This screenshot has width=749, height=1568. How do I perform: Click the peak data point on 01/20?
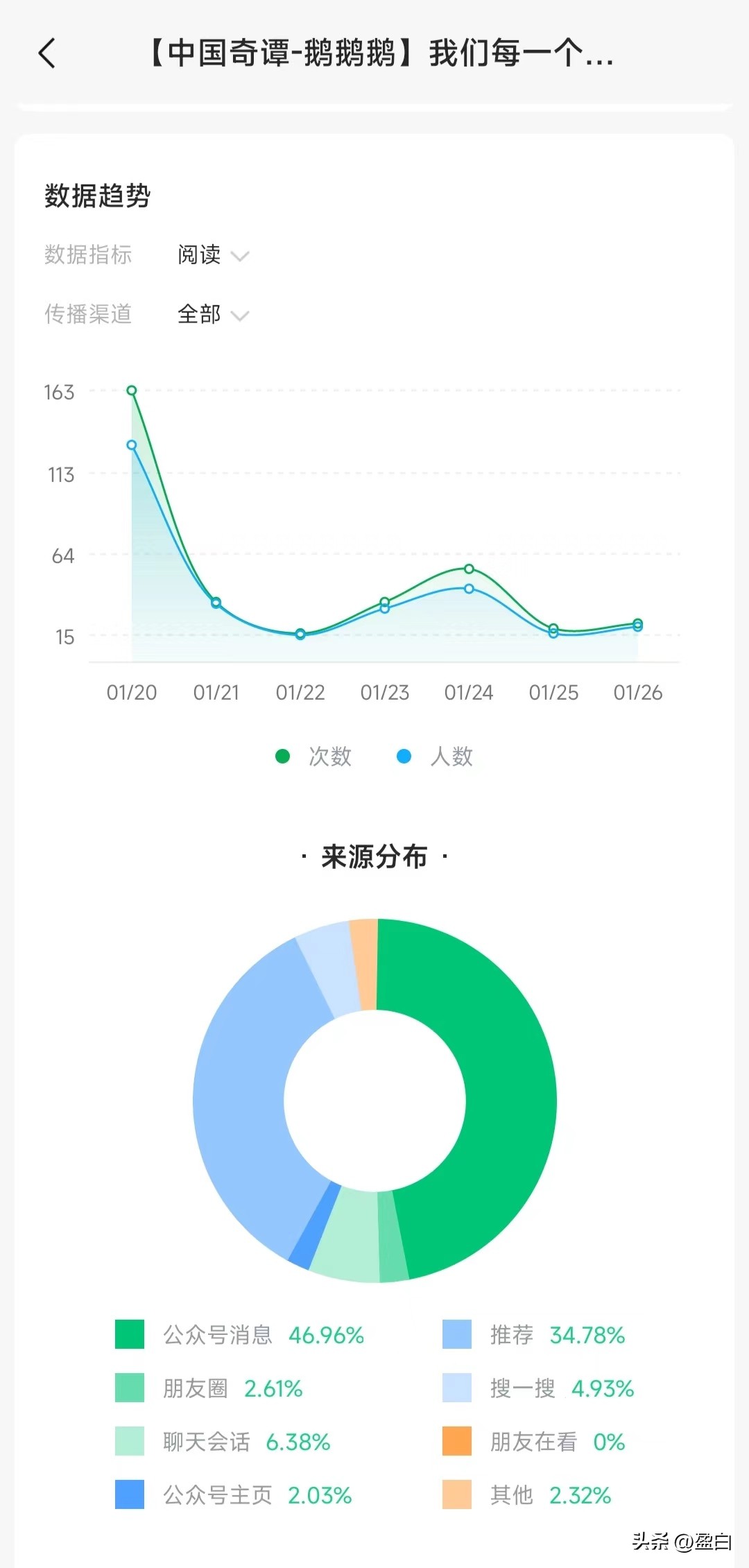click(x=132, y=390)
